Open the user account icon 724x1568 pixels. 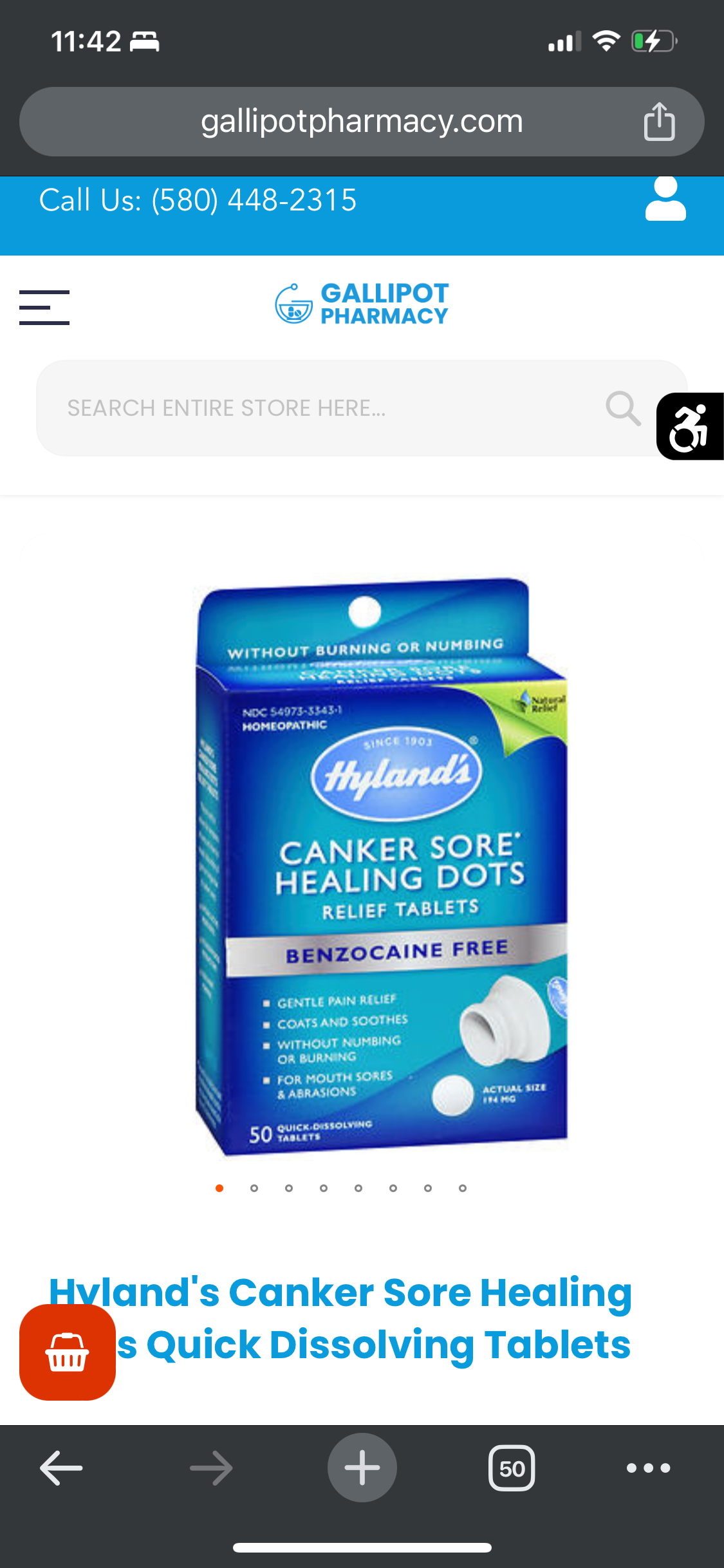click(x=665, y=200)
